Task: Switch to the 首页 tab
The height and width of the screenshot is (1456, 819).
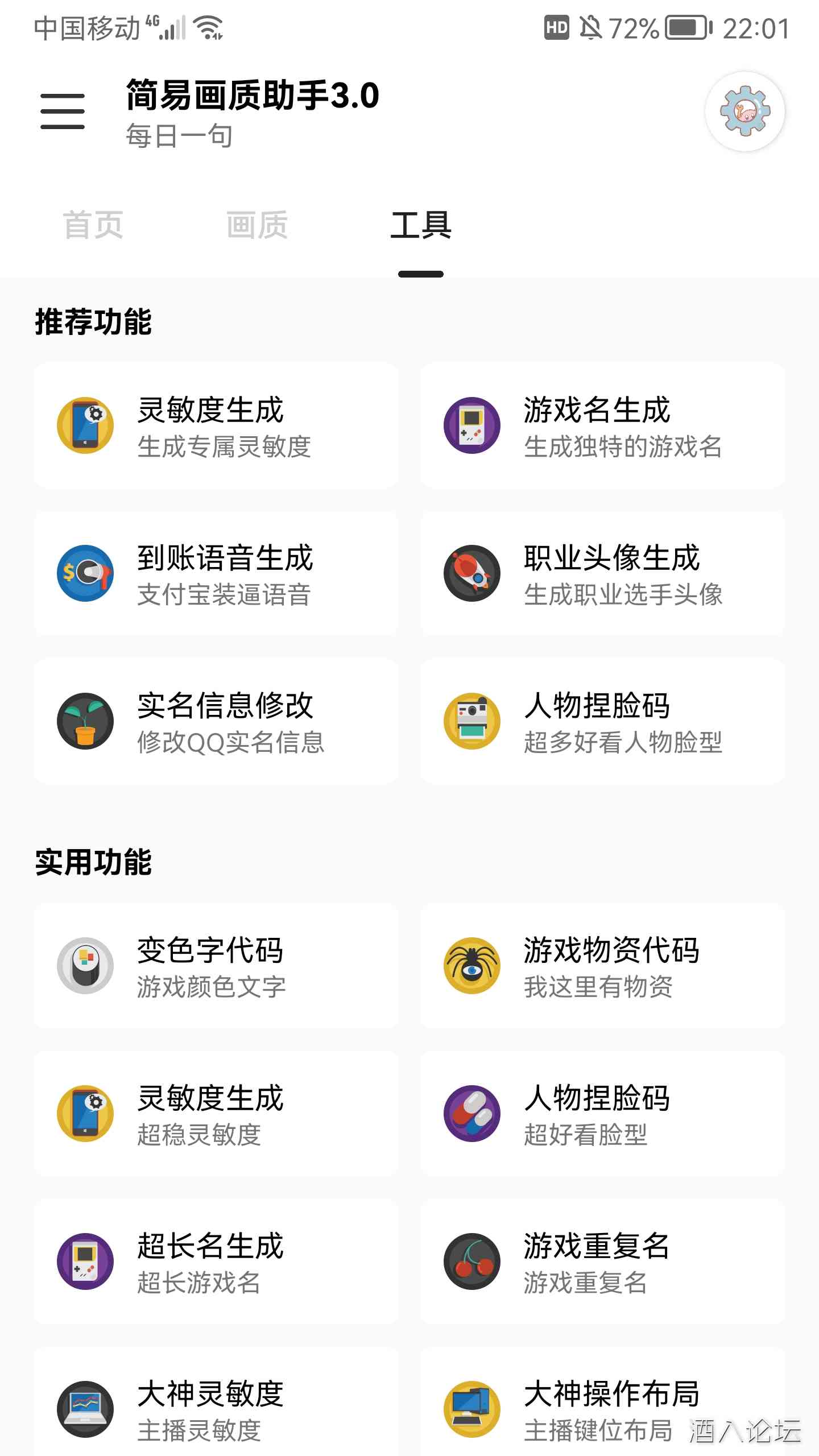Action: coord(94,225)
